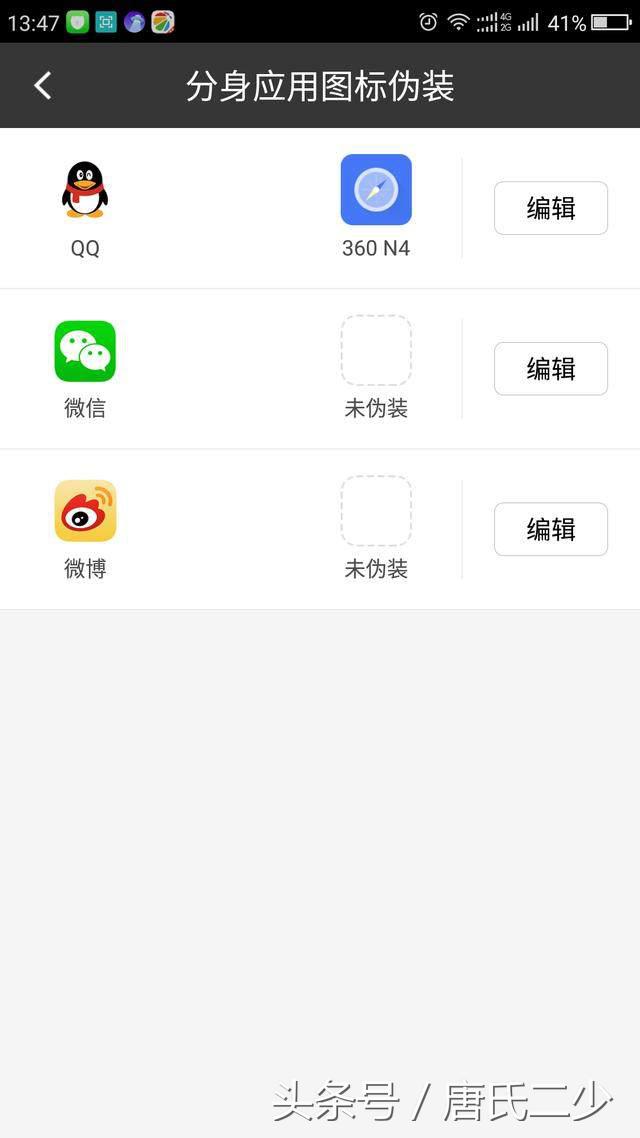Screen dimensions: 640x1138
Task: Tap 编辑 for 微信 row
Action: [x=550, y=369]
